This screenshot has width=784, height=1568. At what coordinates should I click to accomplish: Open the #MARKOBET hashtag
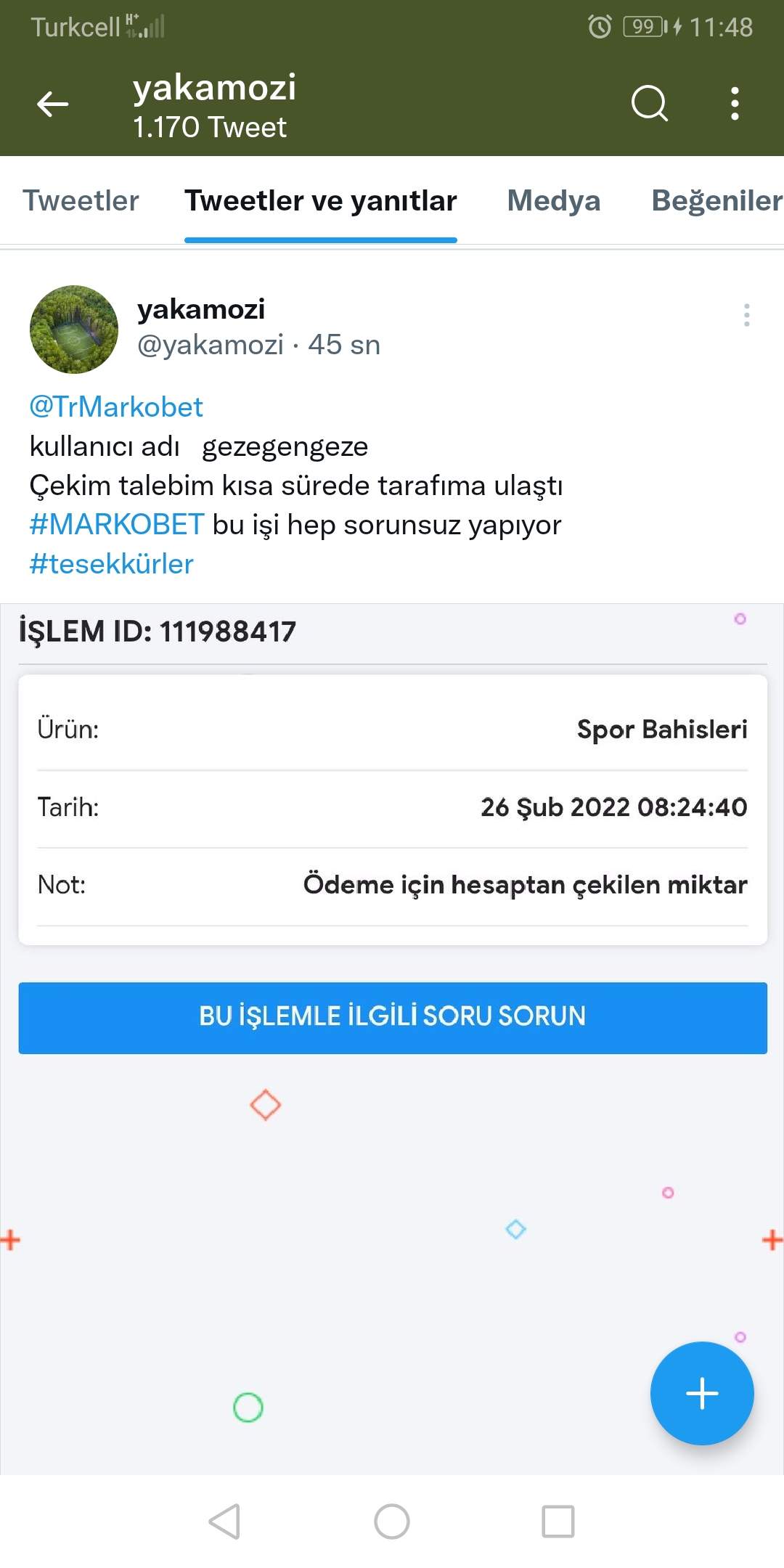pos(117,524)
